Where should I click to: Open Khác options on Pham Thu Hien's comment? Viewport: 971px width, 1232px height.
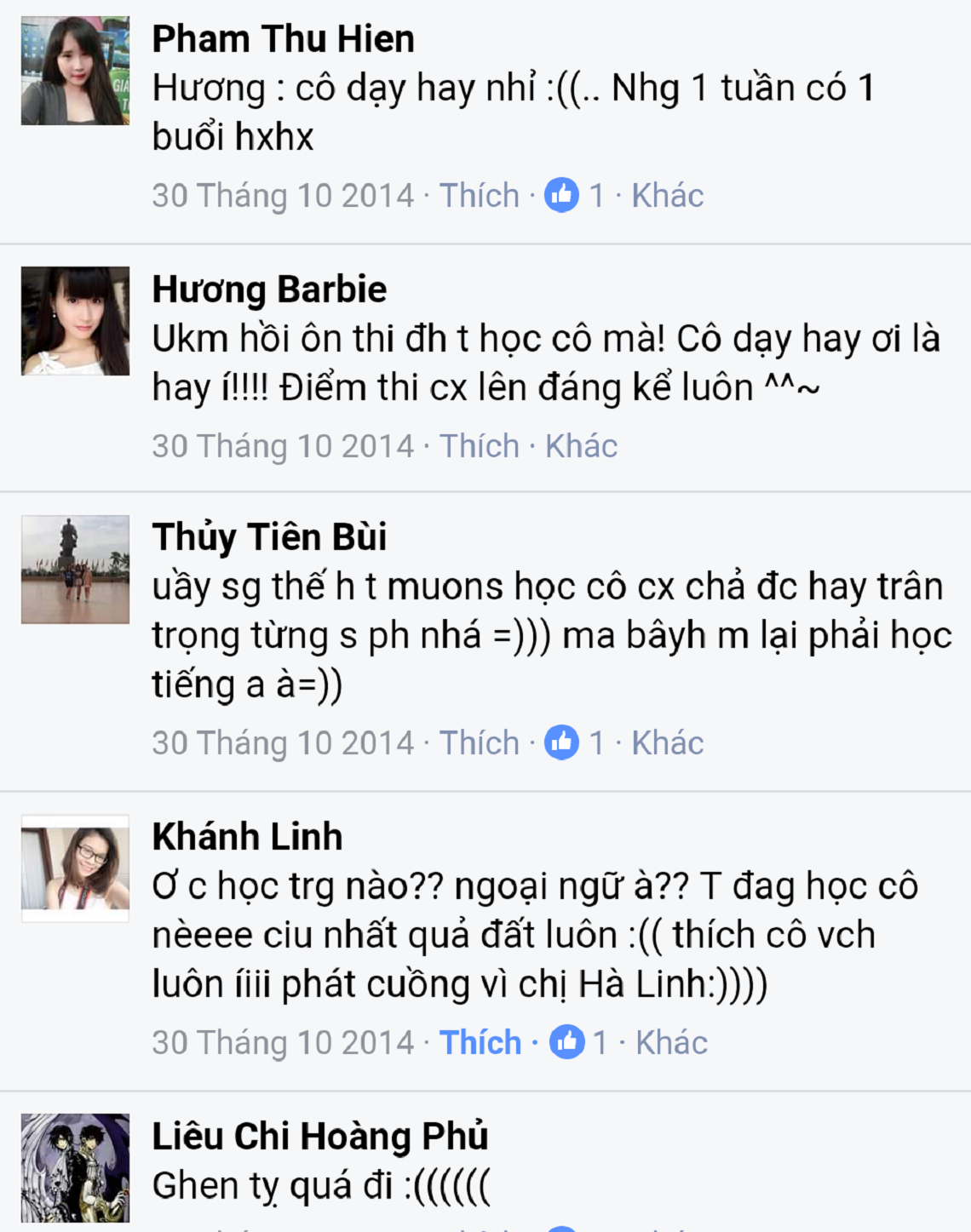coord(667,196)
